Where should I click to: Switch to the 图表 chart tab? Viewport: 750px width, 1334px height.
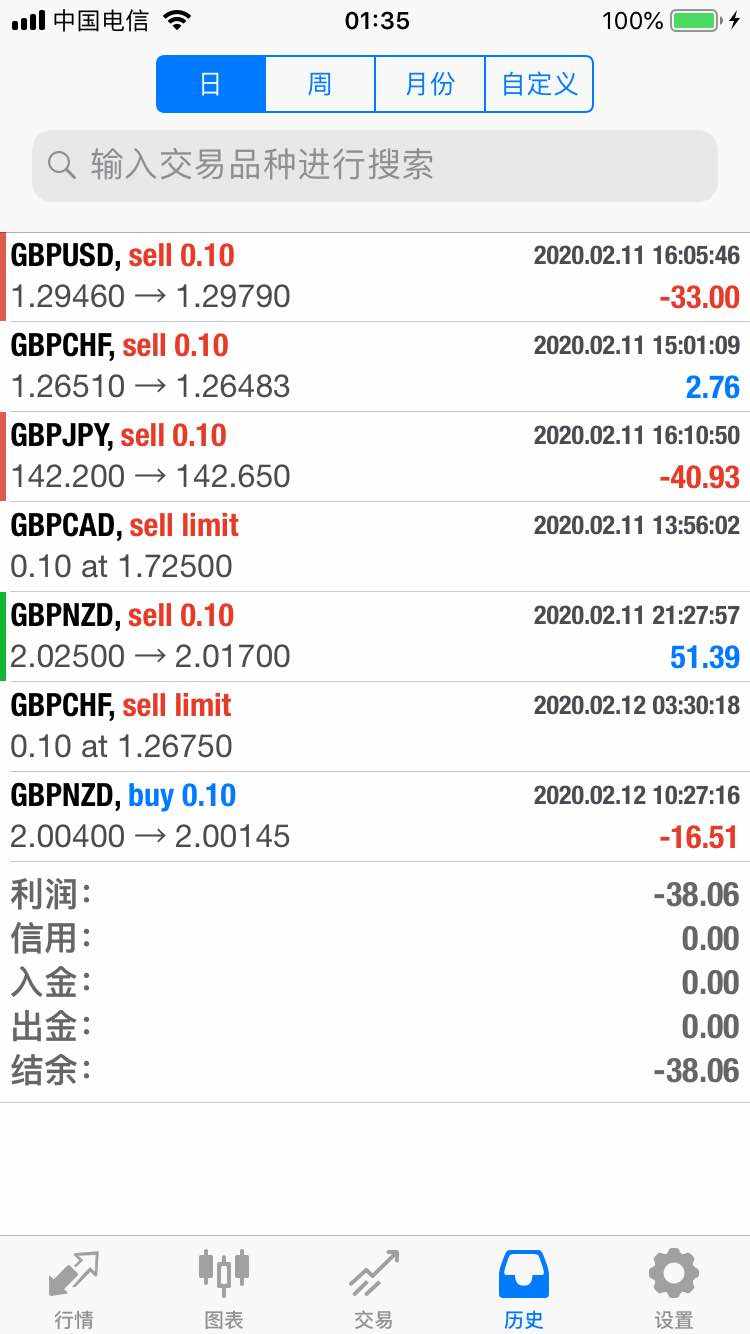[x=224, y=1288]
